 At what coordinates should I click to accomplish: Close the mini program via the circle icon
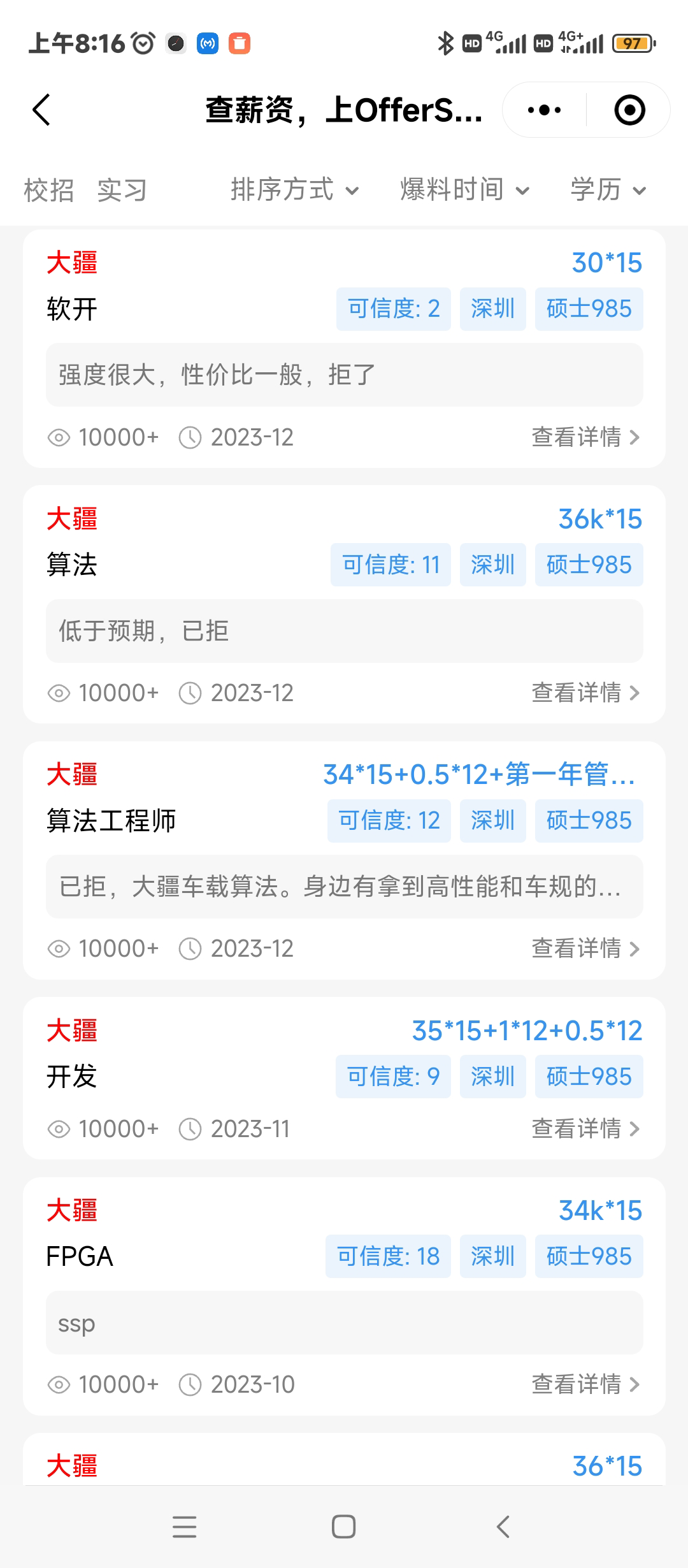point(629,110)
